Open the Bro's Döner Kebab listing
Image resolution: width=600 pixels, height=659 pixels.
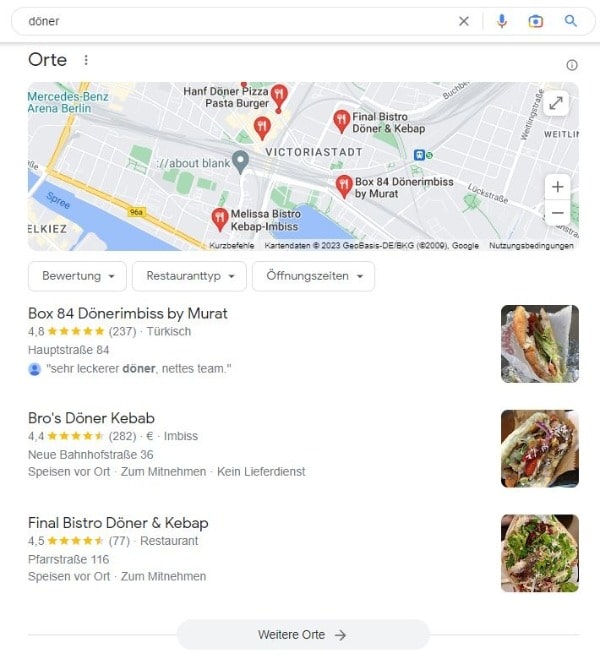pyautogui.click(x=91, y=418)
